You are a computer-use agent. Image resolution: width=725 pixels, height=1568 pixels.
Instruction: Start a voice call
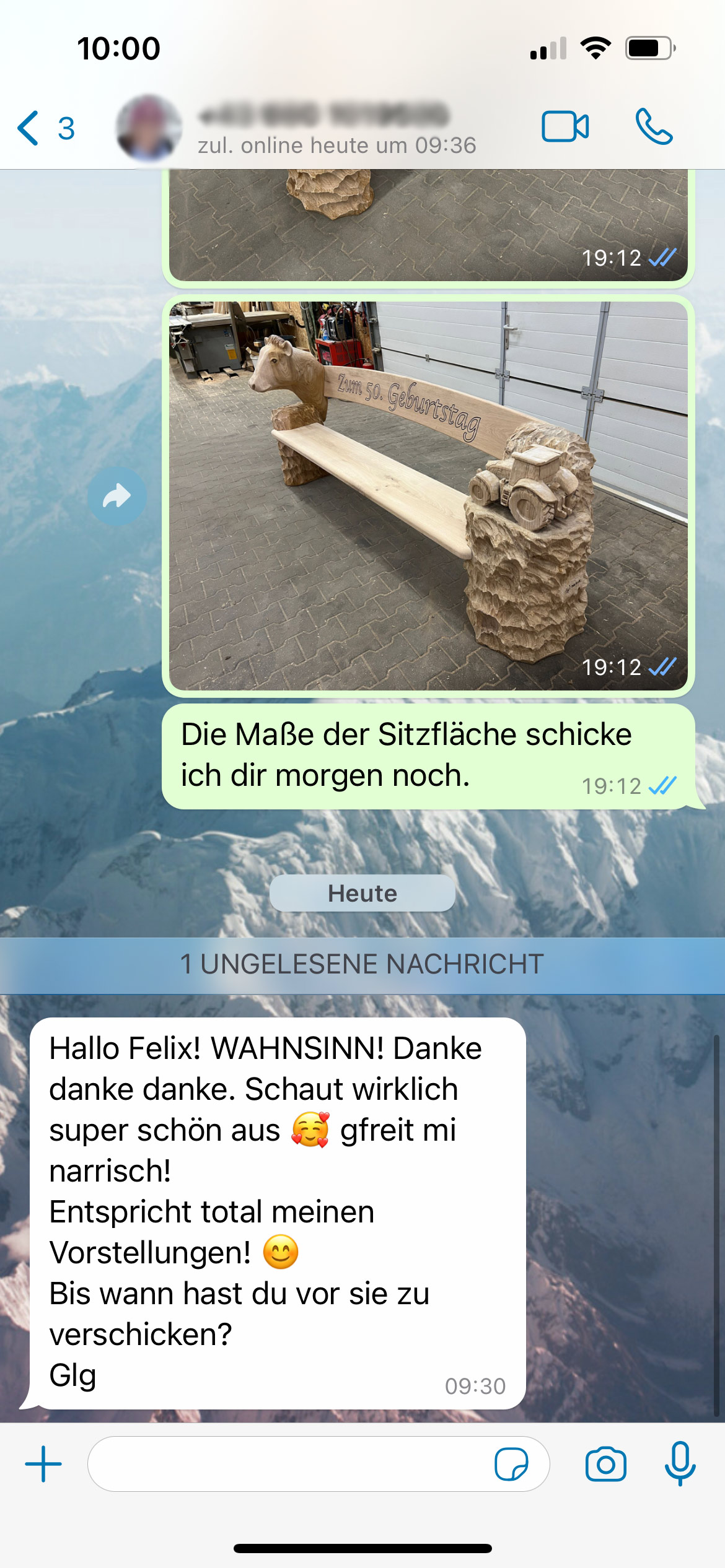654,127
